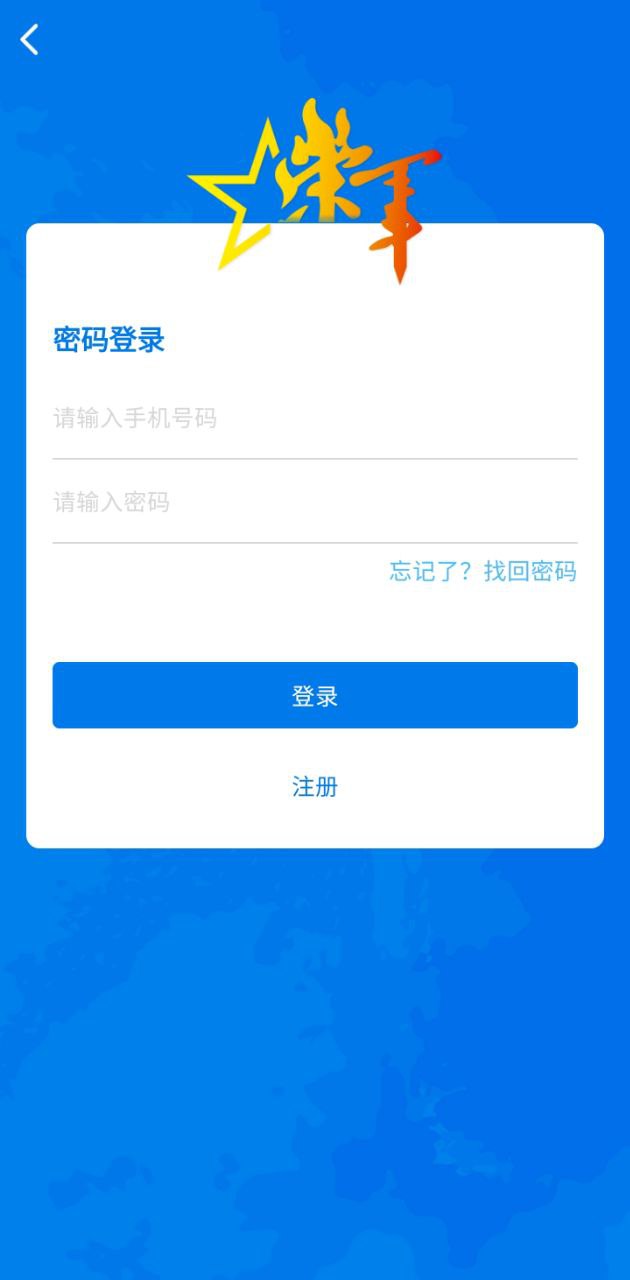The height and width of the screenshot is (1280, 630).
Task: Go back using the top-left arrow
Action: coord(30,40)
